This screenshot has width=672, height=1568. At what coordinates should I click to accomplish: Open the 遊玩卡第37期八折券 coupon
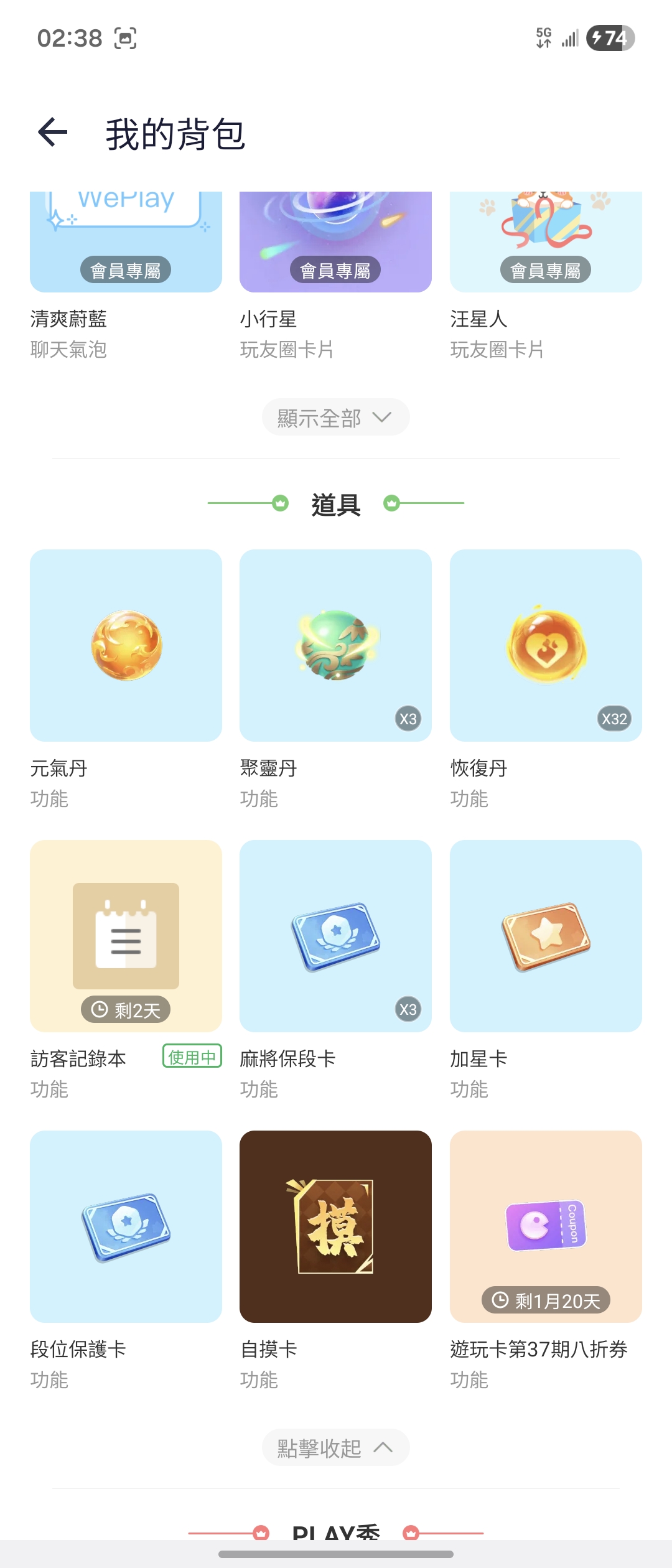(x=546, y=1226)
